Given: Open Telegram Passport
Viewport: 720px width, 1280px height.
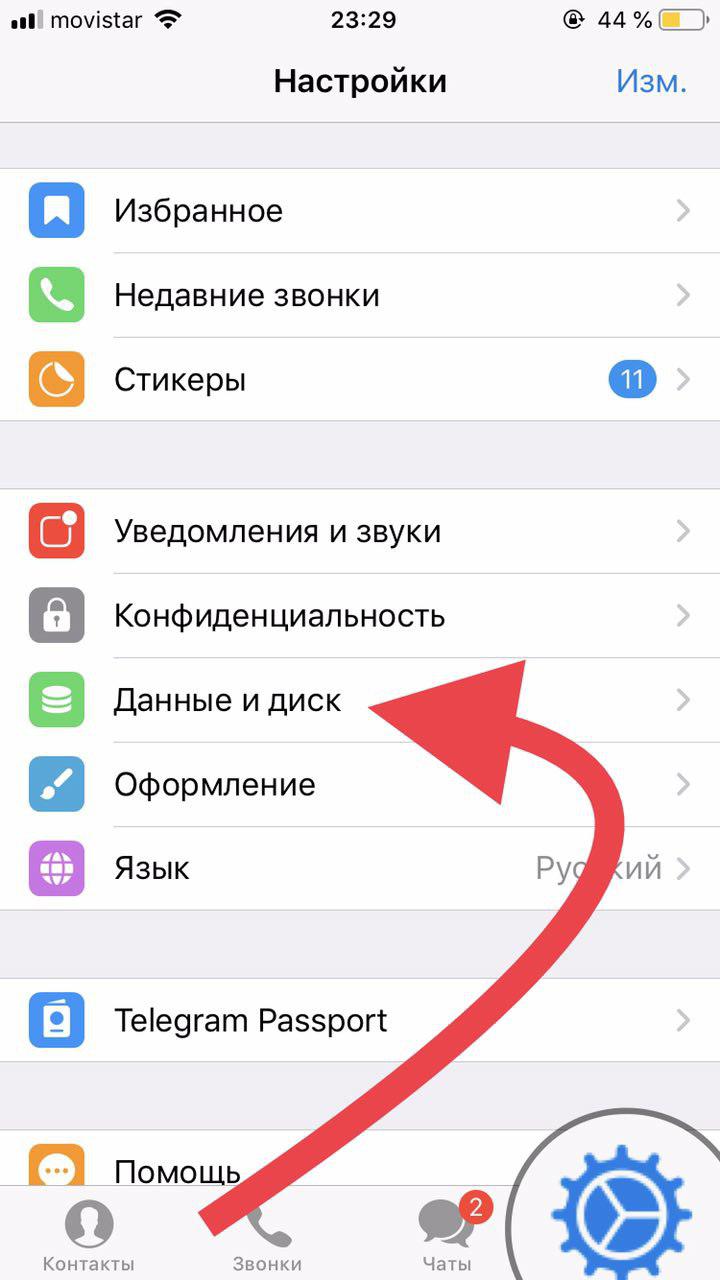Looking at the screenshot, I should coord(360,1020).
